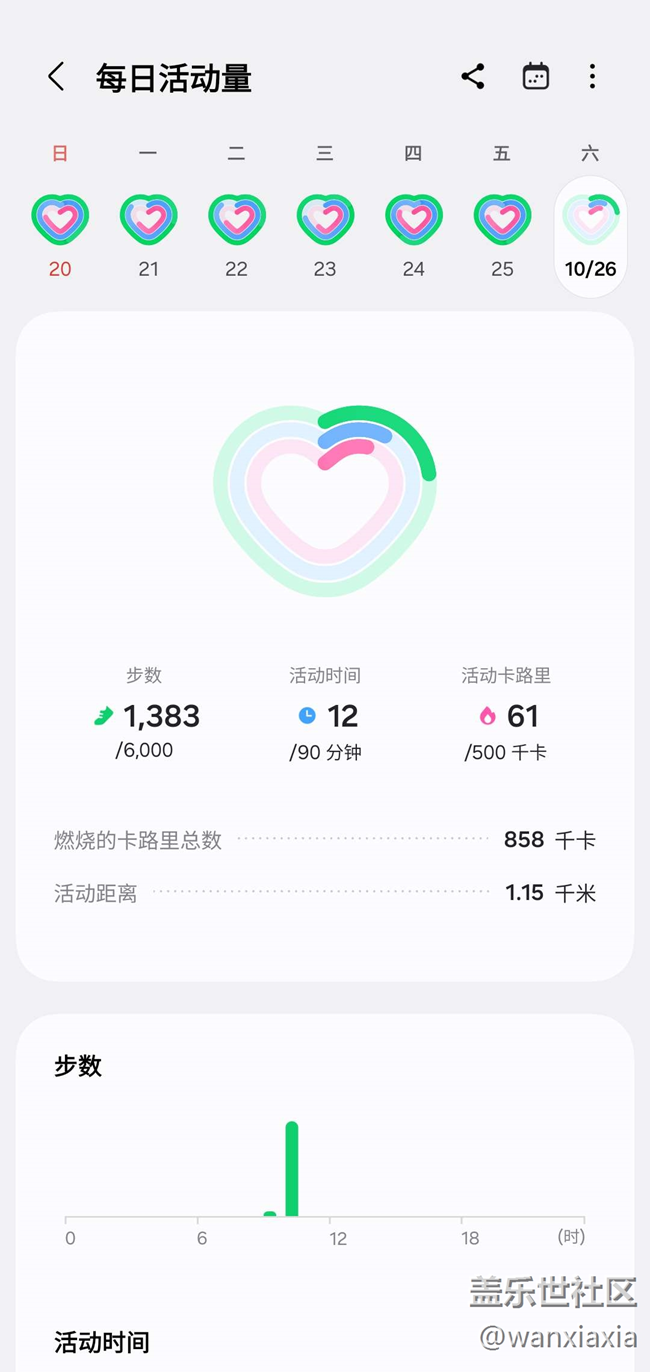Go back from 每日活动量

click(56, 77)
